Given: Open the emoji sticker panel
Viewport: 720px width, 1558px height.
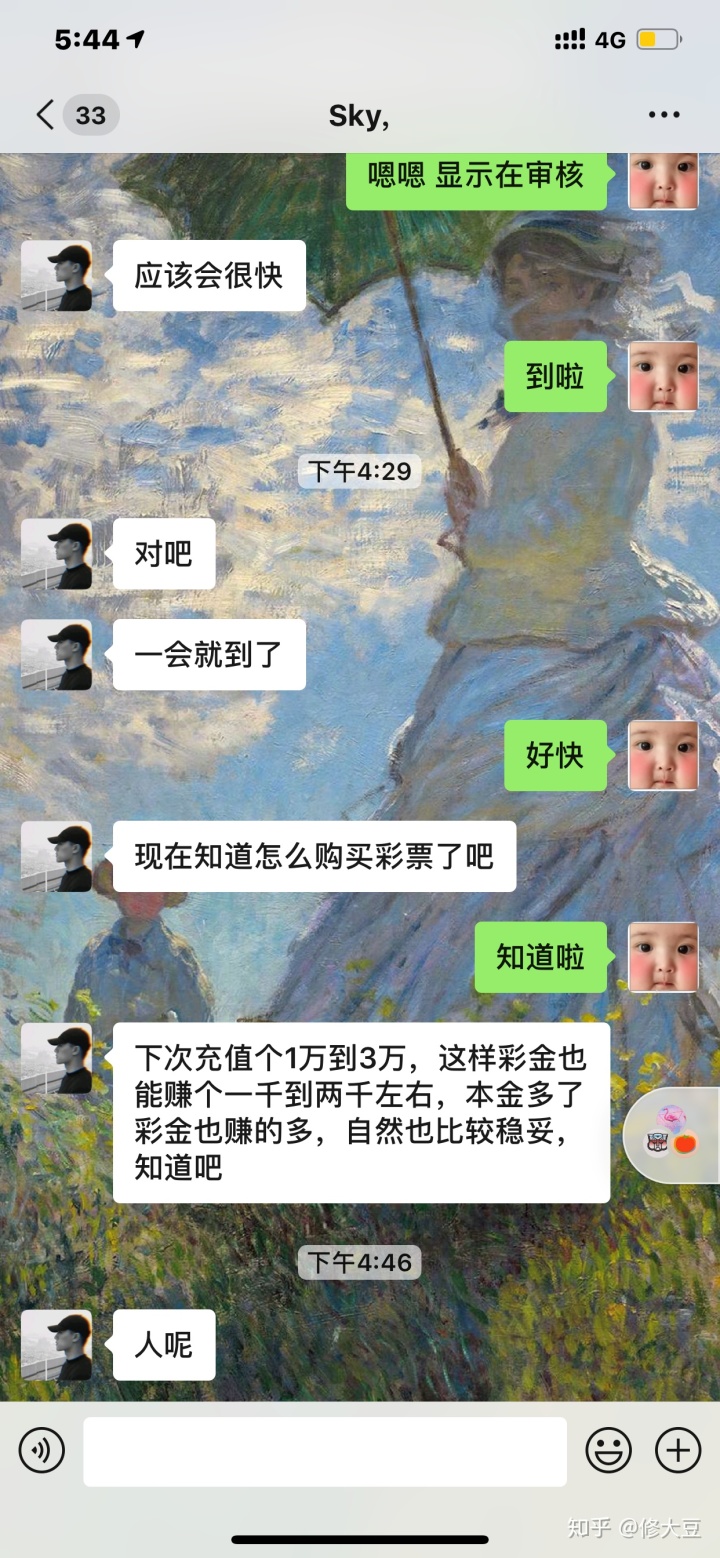Looking at the screenshot, I should tap(608, 1450).
